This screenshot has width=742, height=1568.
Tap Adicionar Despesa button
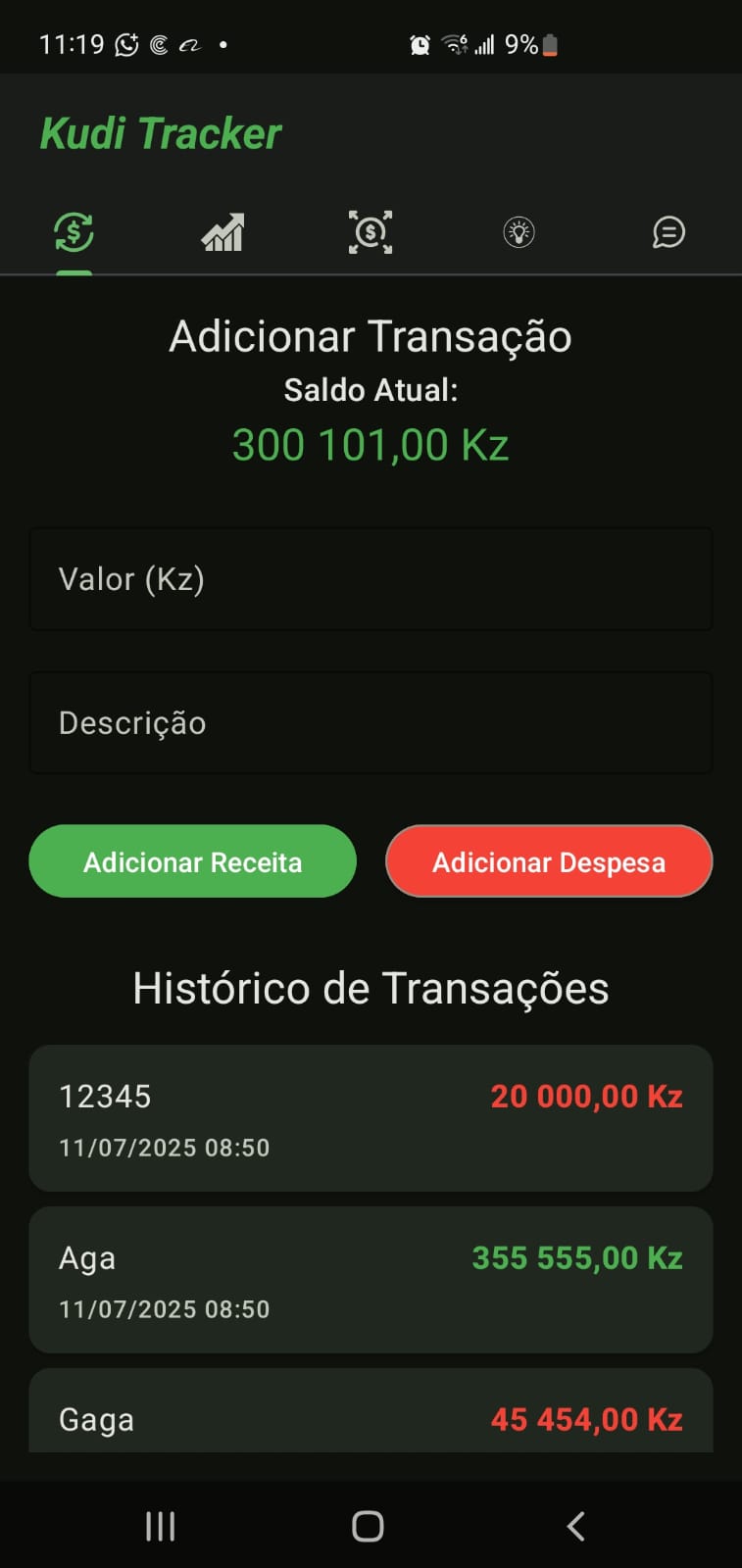(549, 861)
